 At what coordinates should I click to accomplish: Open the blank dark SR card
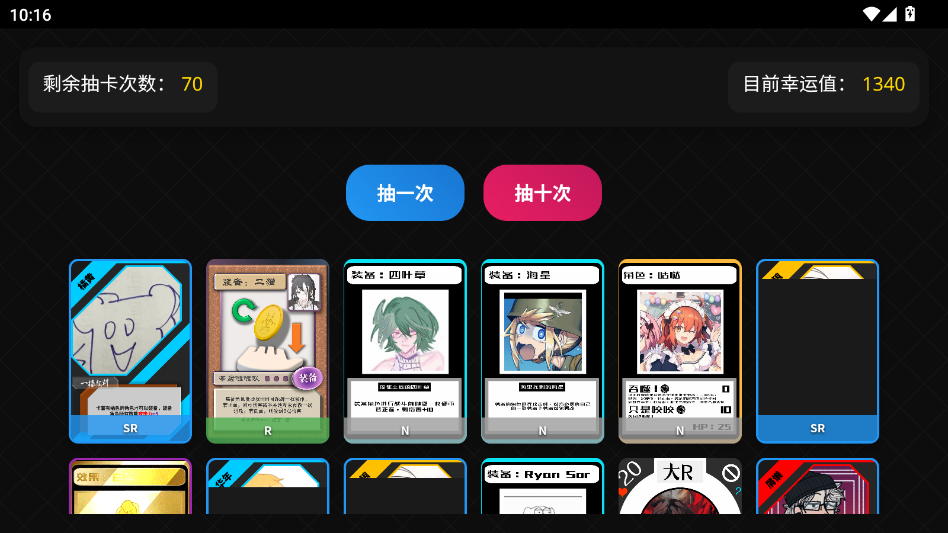coord(817,350)
